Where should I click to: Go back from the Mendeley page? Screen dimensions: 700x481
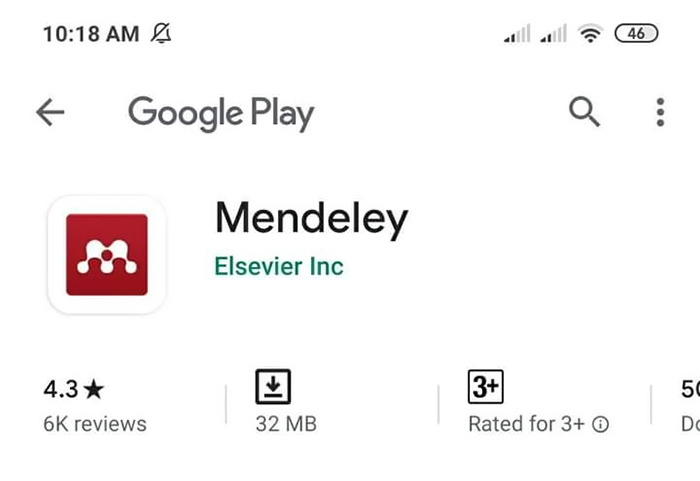tap(49, 112)
